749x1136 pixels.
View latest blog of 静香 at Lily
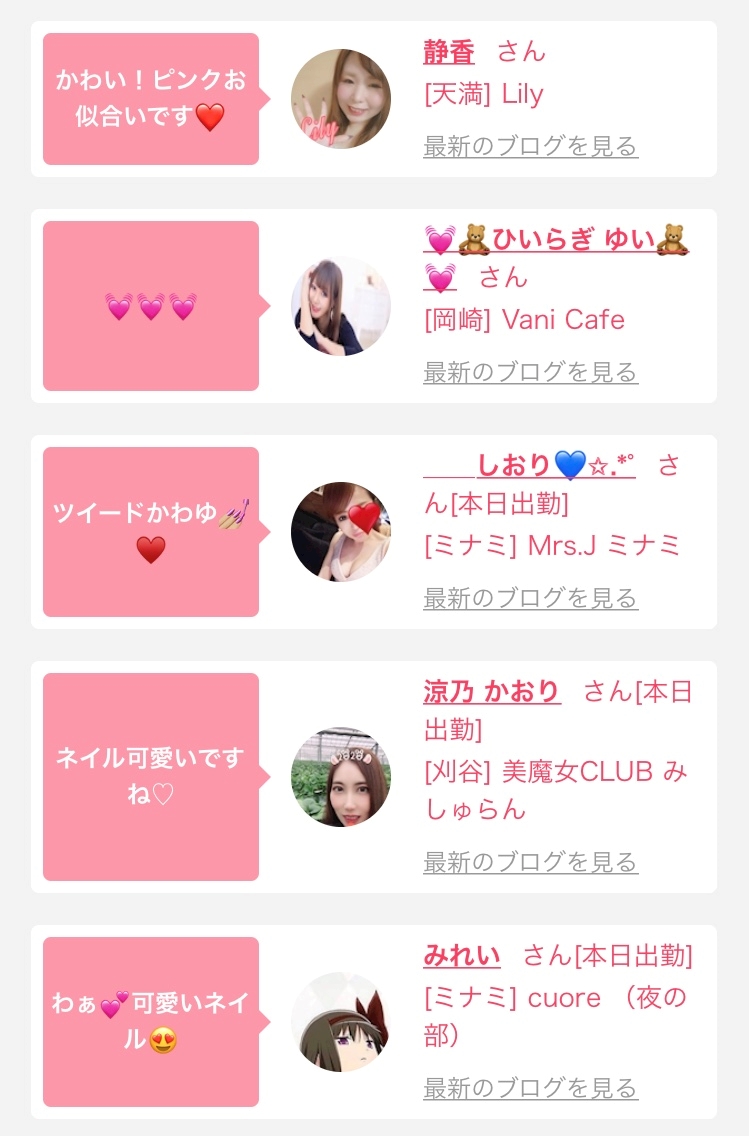coord(530,146)
